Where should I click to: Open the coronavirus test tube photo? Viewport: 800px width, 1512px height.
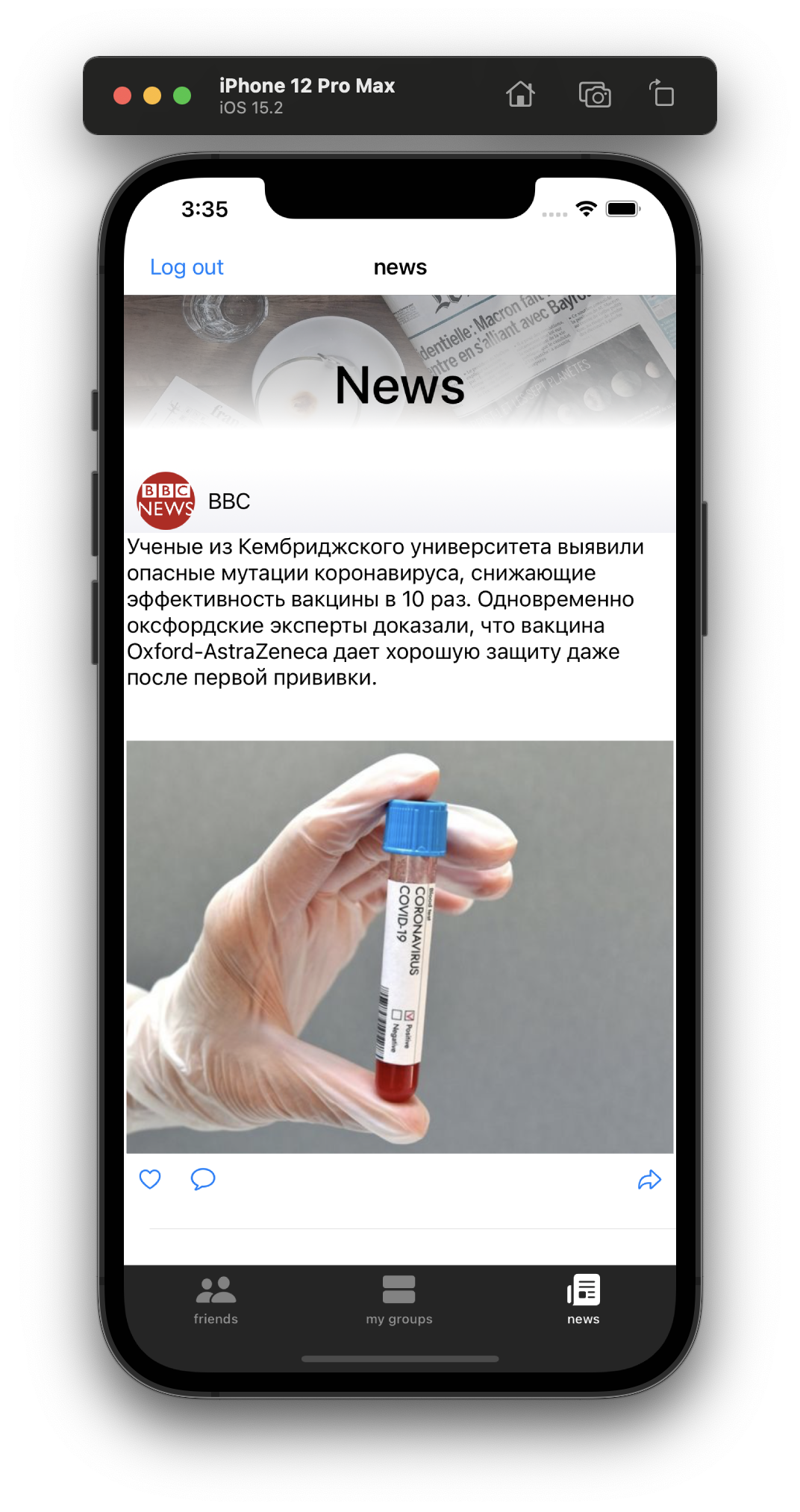(400, 946)
